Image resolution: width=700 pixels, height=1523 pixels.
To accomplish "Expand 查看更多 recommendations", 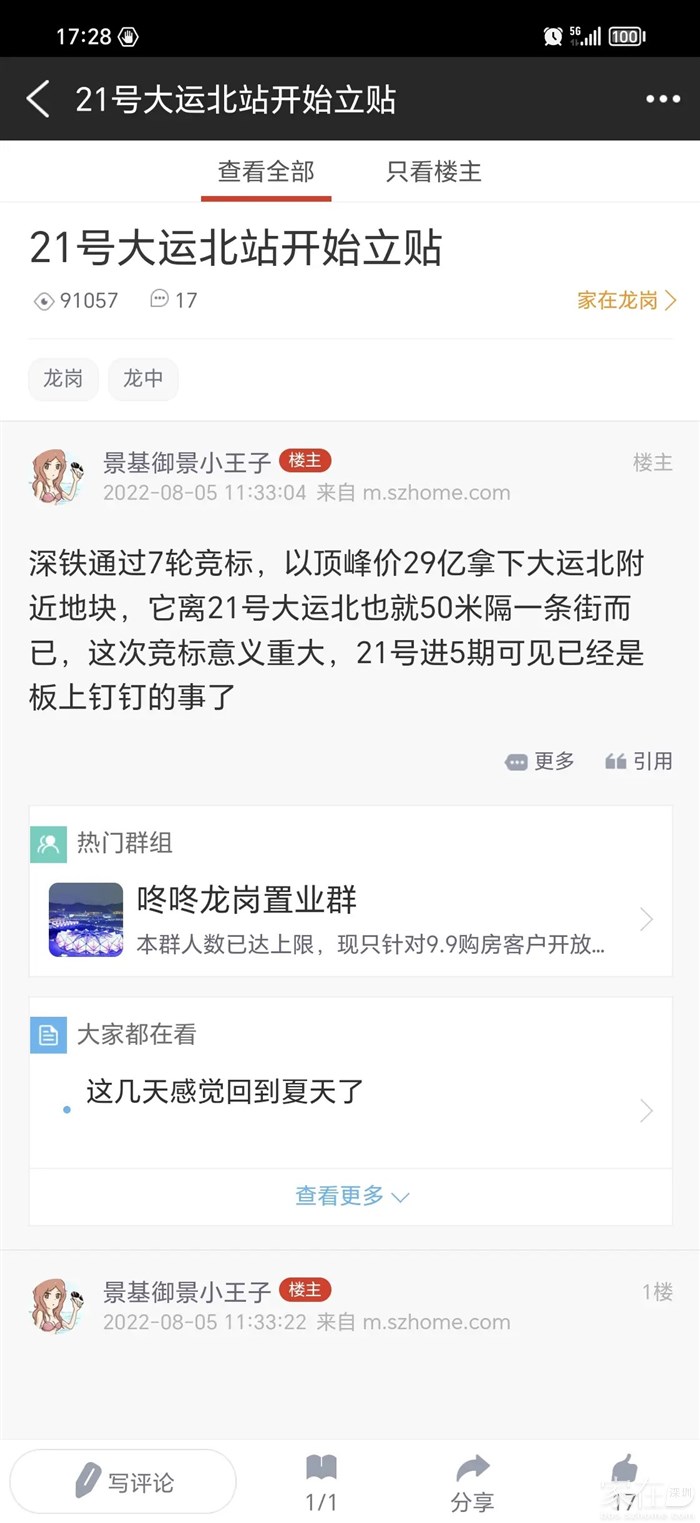I will (x=351, y=1196).
